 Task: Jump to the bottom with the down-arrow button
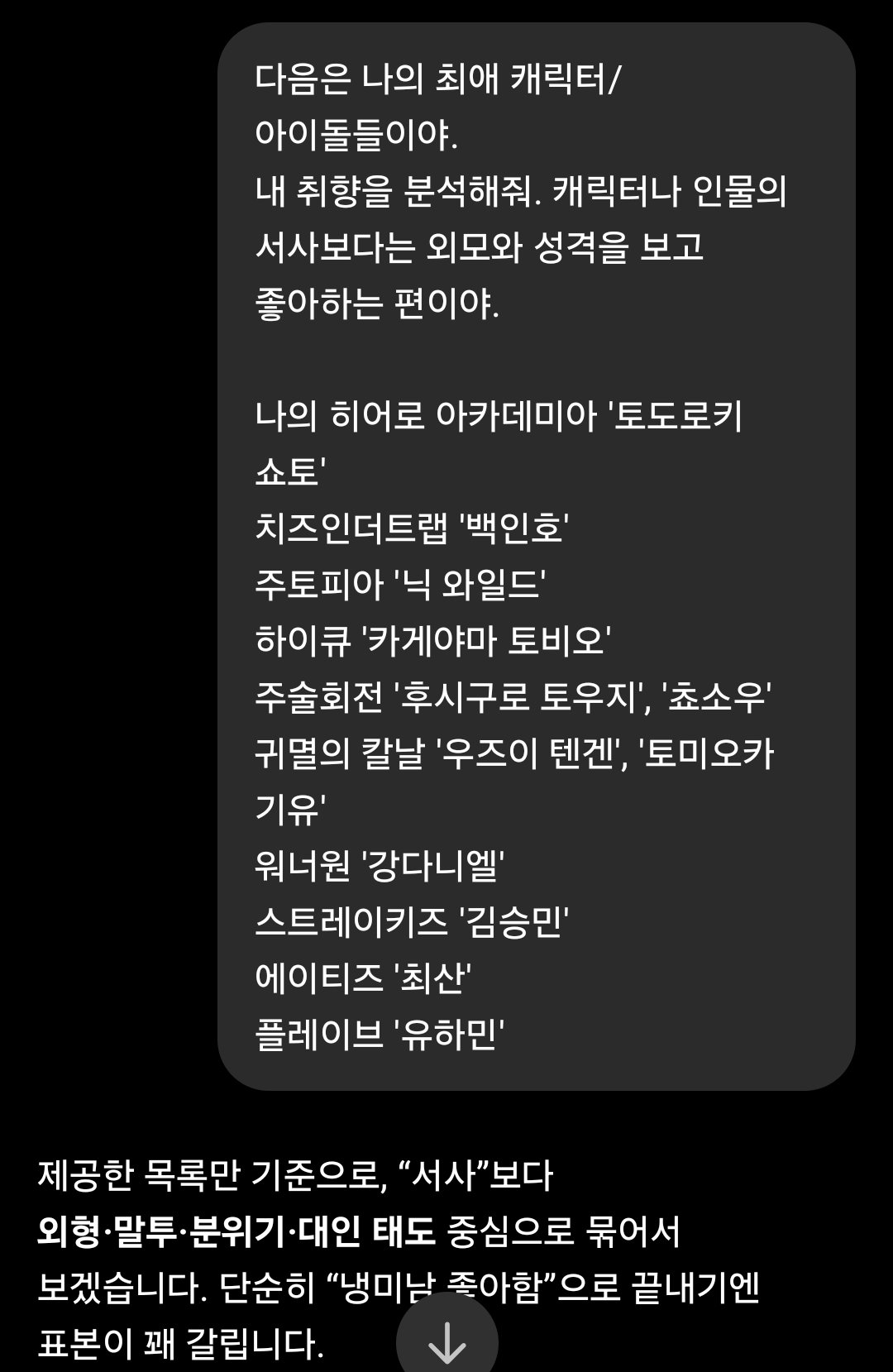pos(446,1340)
